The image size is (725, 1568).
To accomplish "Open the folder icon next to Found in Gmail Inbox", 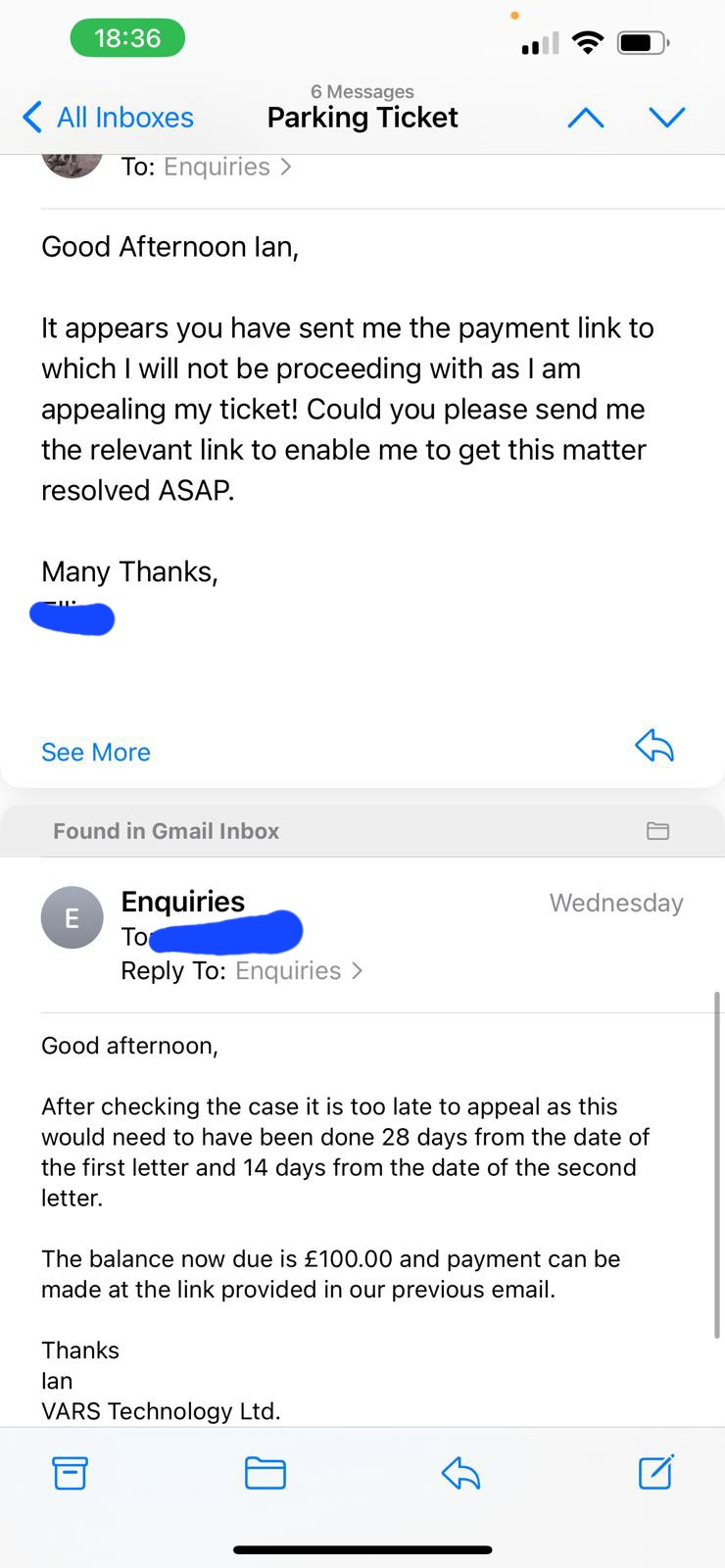I will (657, 831).
